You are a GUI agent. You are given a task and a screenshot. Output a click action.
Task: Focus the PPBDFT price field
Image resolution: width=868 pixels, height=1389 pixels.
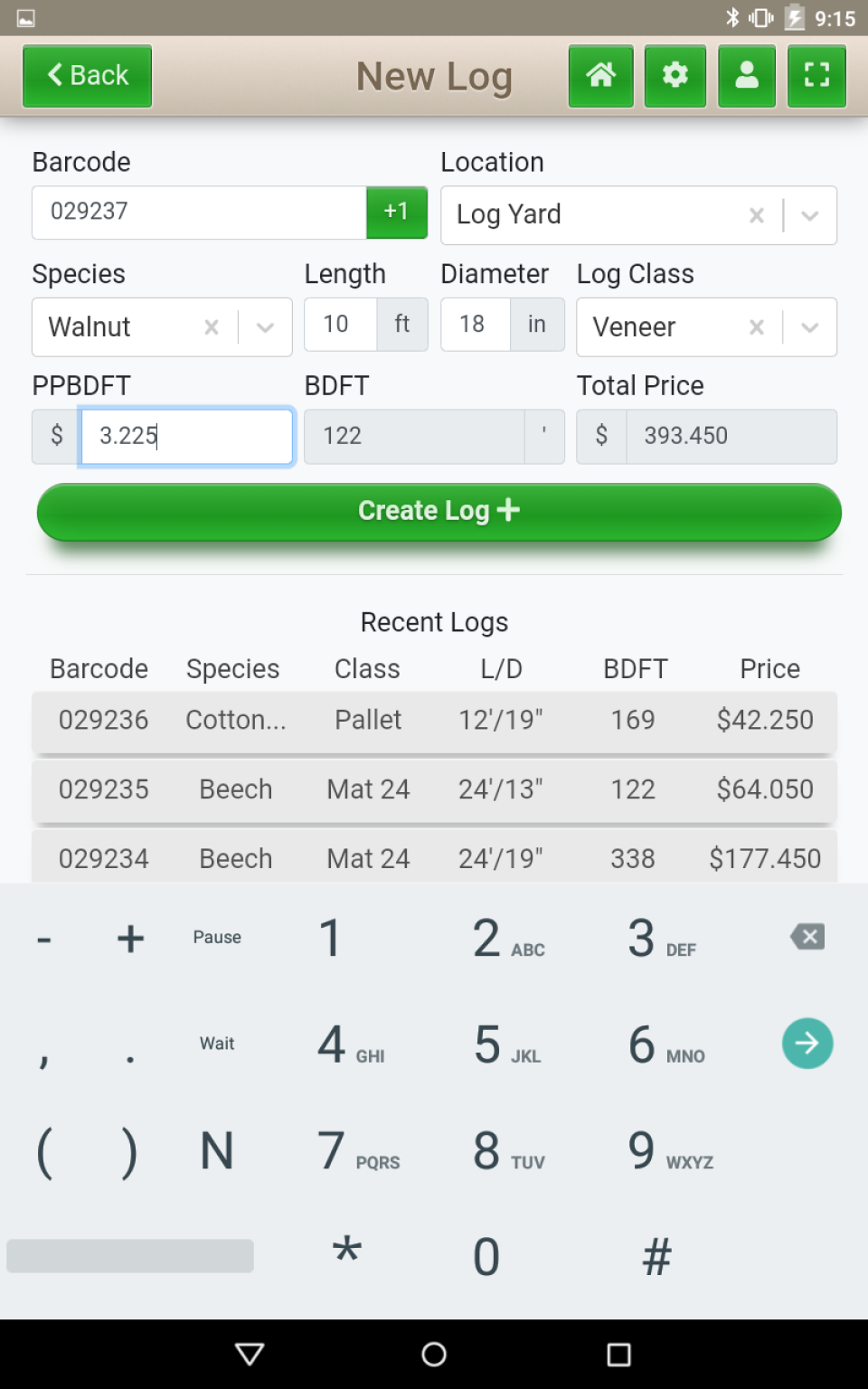(x=187, y=437)
